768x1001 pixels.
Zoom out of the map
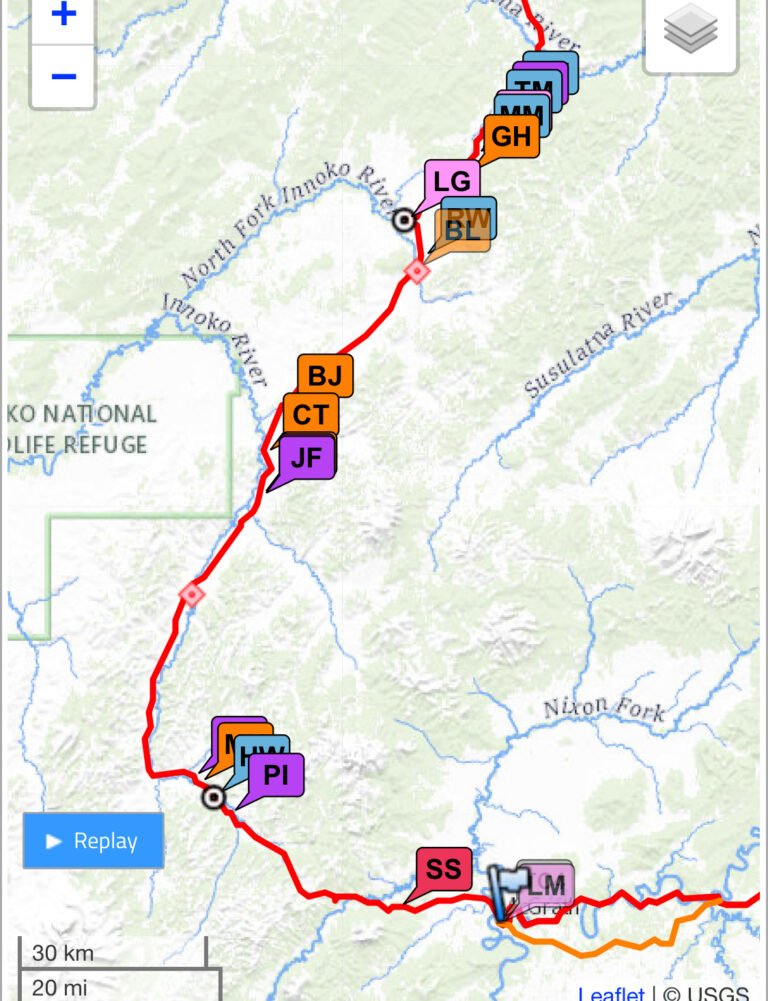pos(63,76)
